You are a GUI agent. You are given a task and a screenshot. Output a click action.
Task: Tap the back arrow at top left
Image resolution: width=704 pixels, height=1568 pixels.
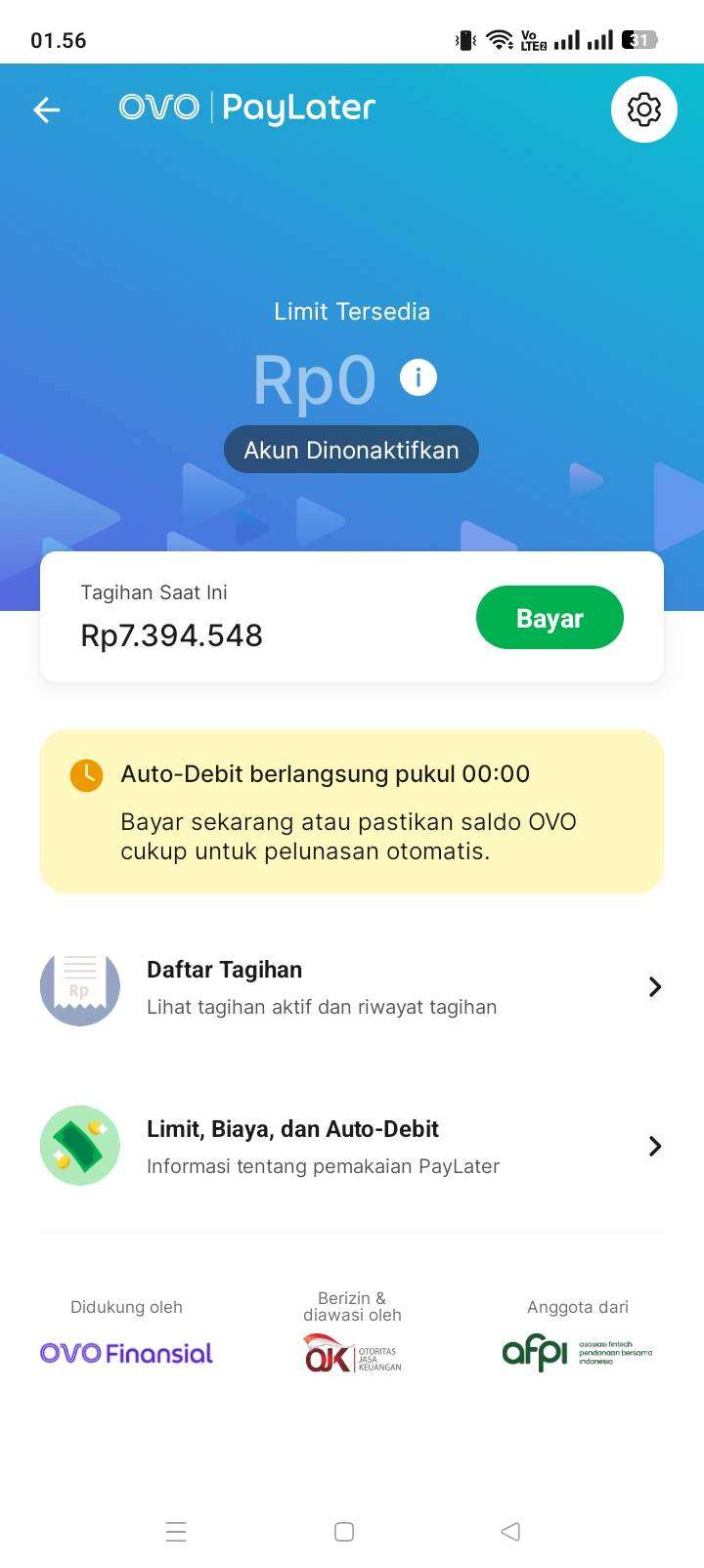pos(46,109)
